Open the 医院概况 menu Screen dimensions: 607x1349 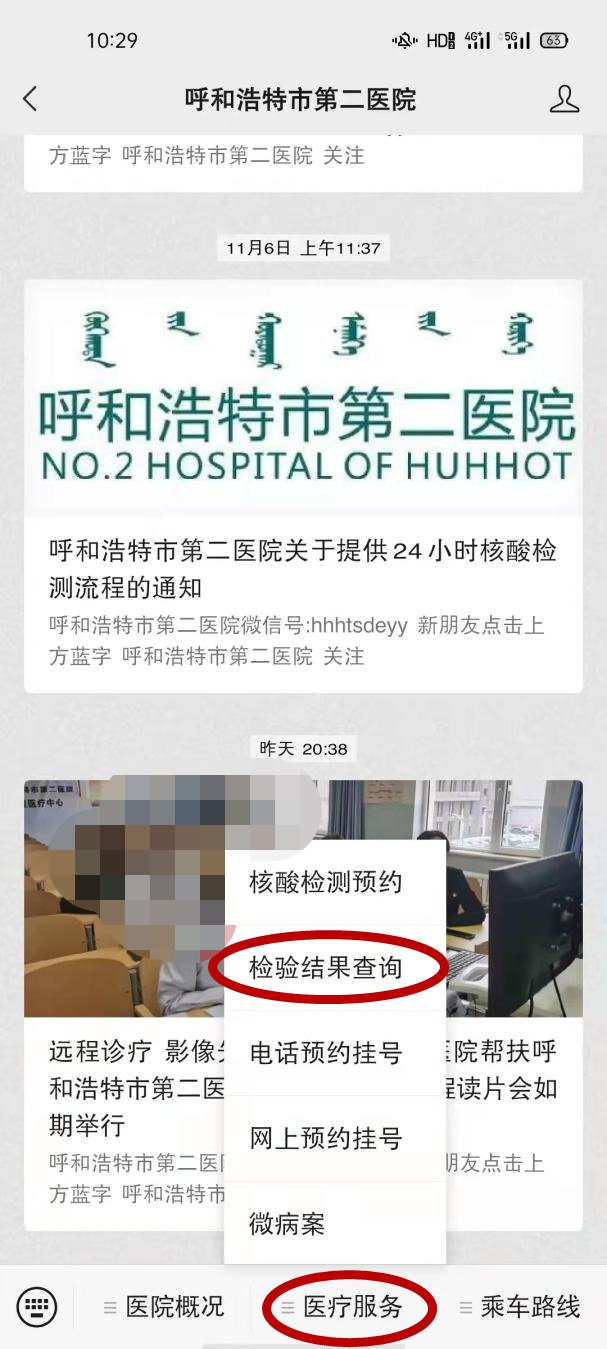(x=164, y=1307)
